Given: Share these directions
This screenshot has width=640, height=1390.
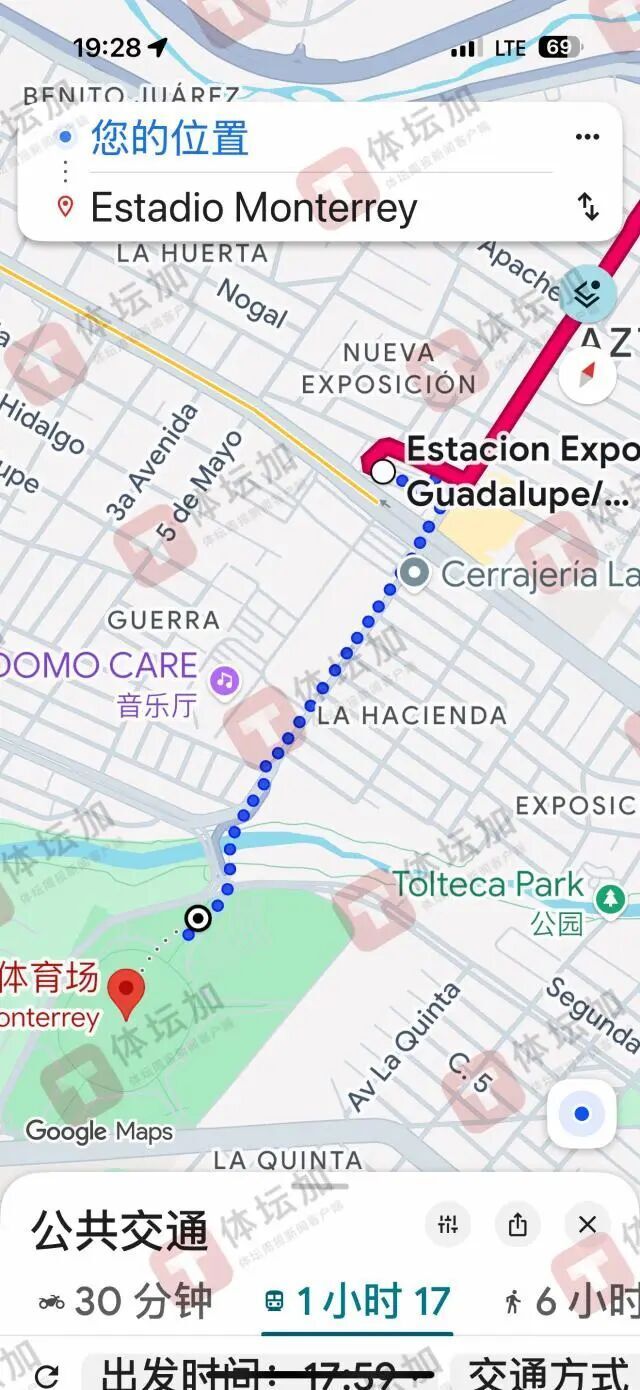Looking at the screenshot, I should pos(517,1224).
